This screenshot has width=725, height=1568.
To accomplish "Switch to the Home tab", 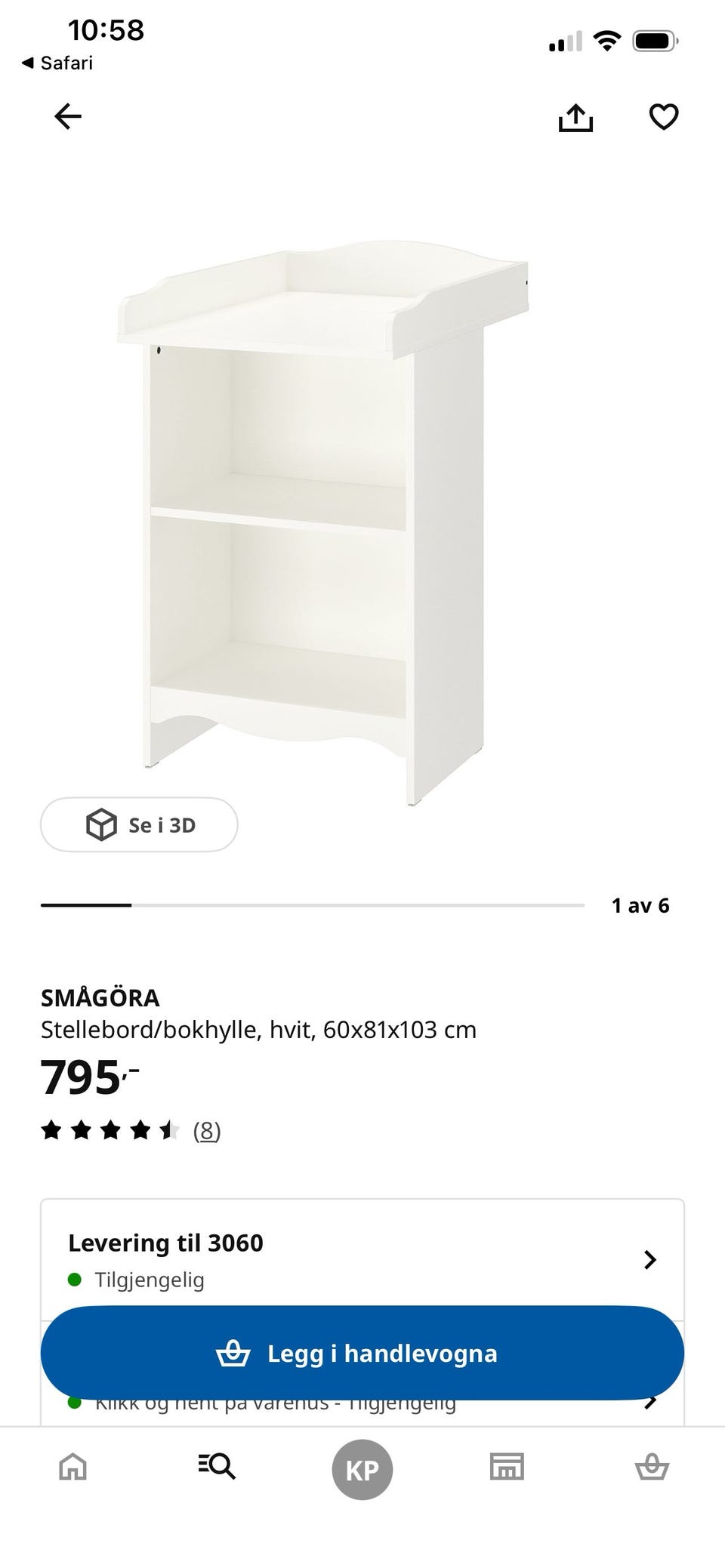I will point(73,1466).
